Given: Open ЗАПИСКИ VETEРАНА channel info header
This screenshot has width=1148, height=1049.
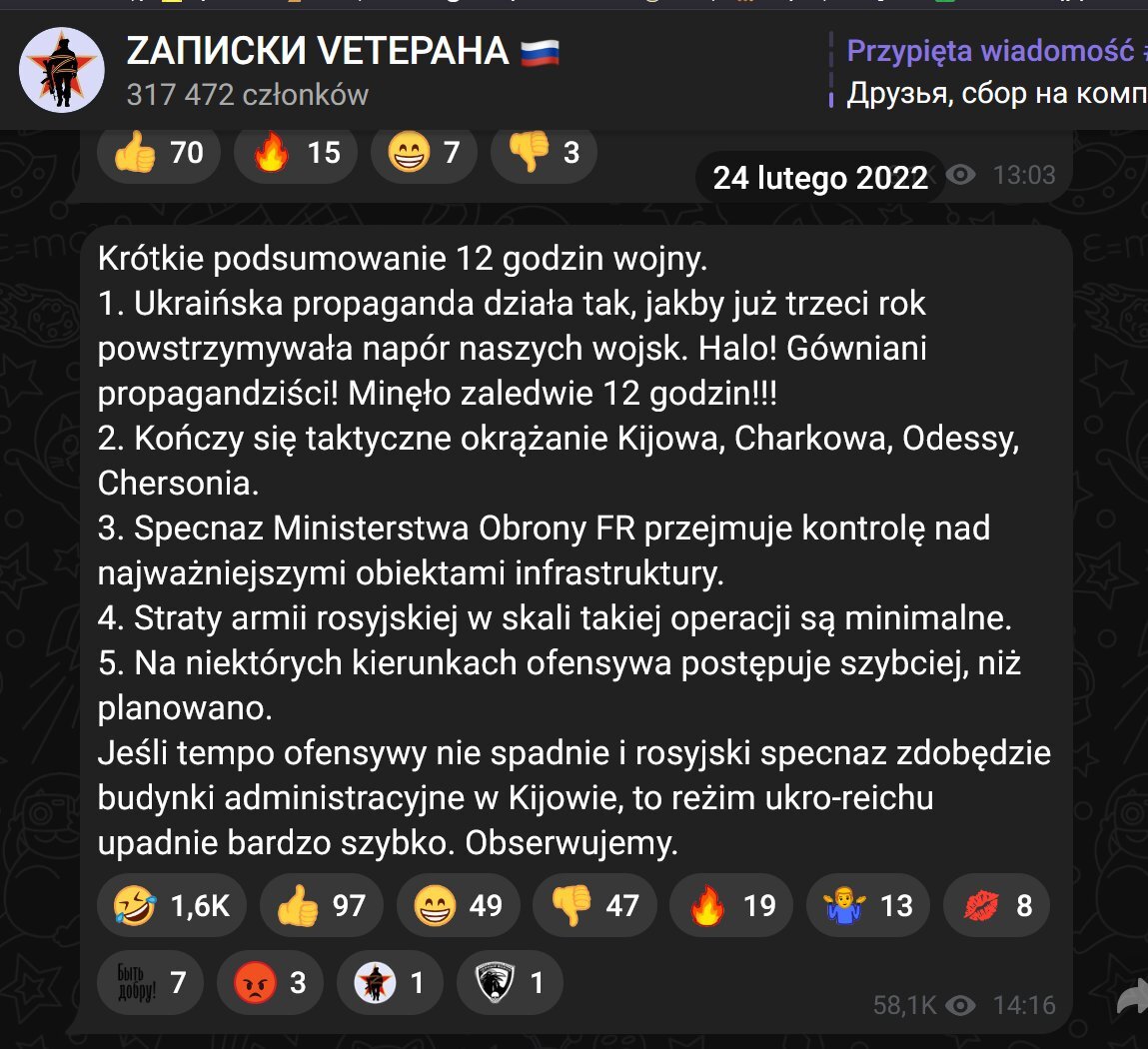Looking at the screenshot, I should 320,51.
